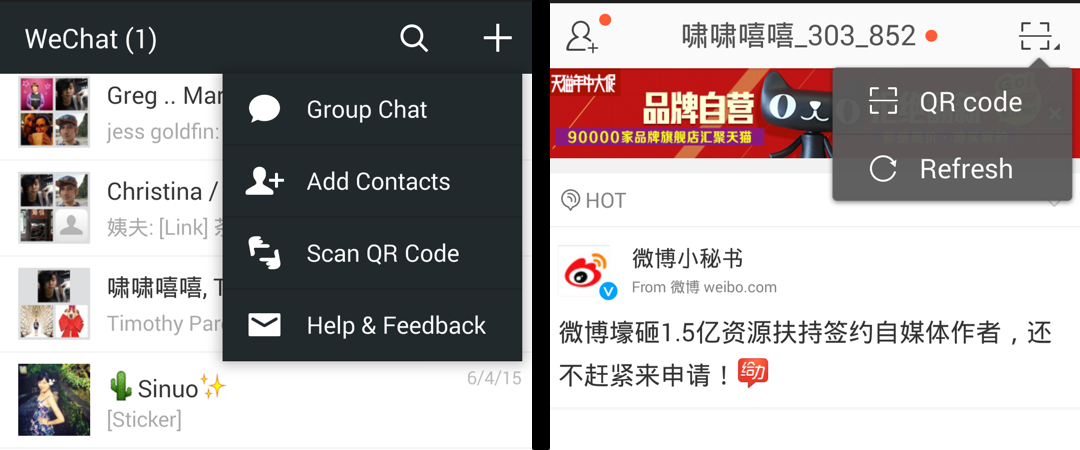Open Help & Feedback

[x=395, y=326]
